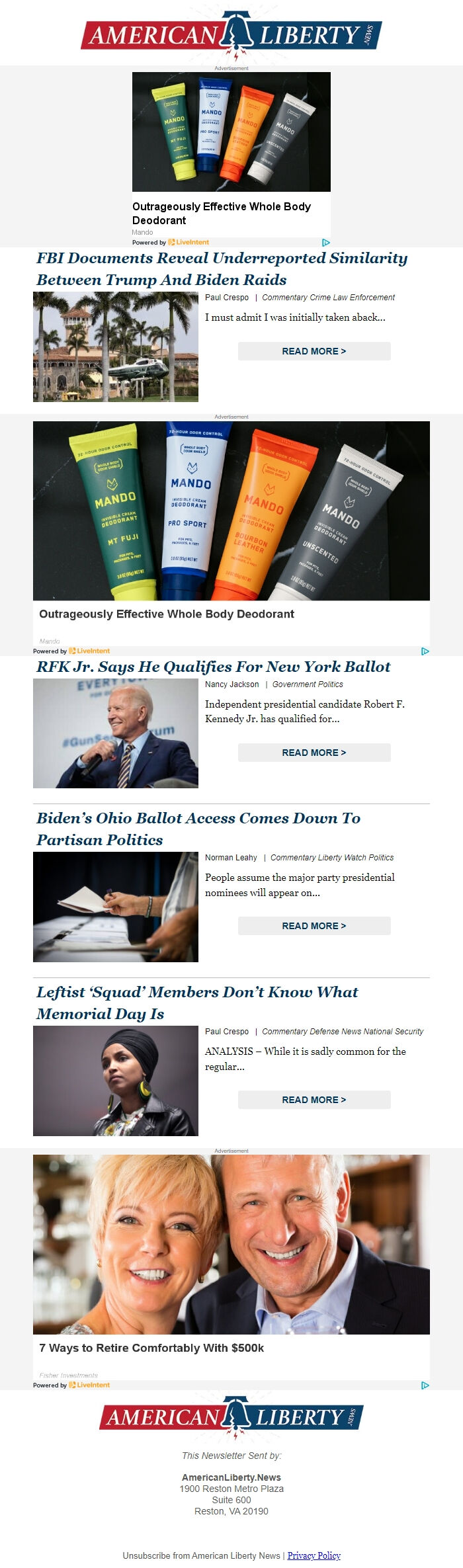Open the RFK Jr. New York Ballot headline
The width and height of the screenshot is (463, 1568).
pyautogui.click(x=213, y=667)
